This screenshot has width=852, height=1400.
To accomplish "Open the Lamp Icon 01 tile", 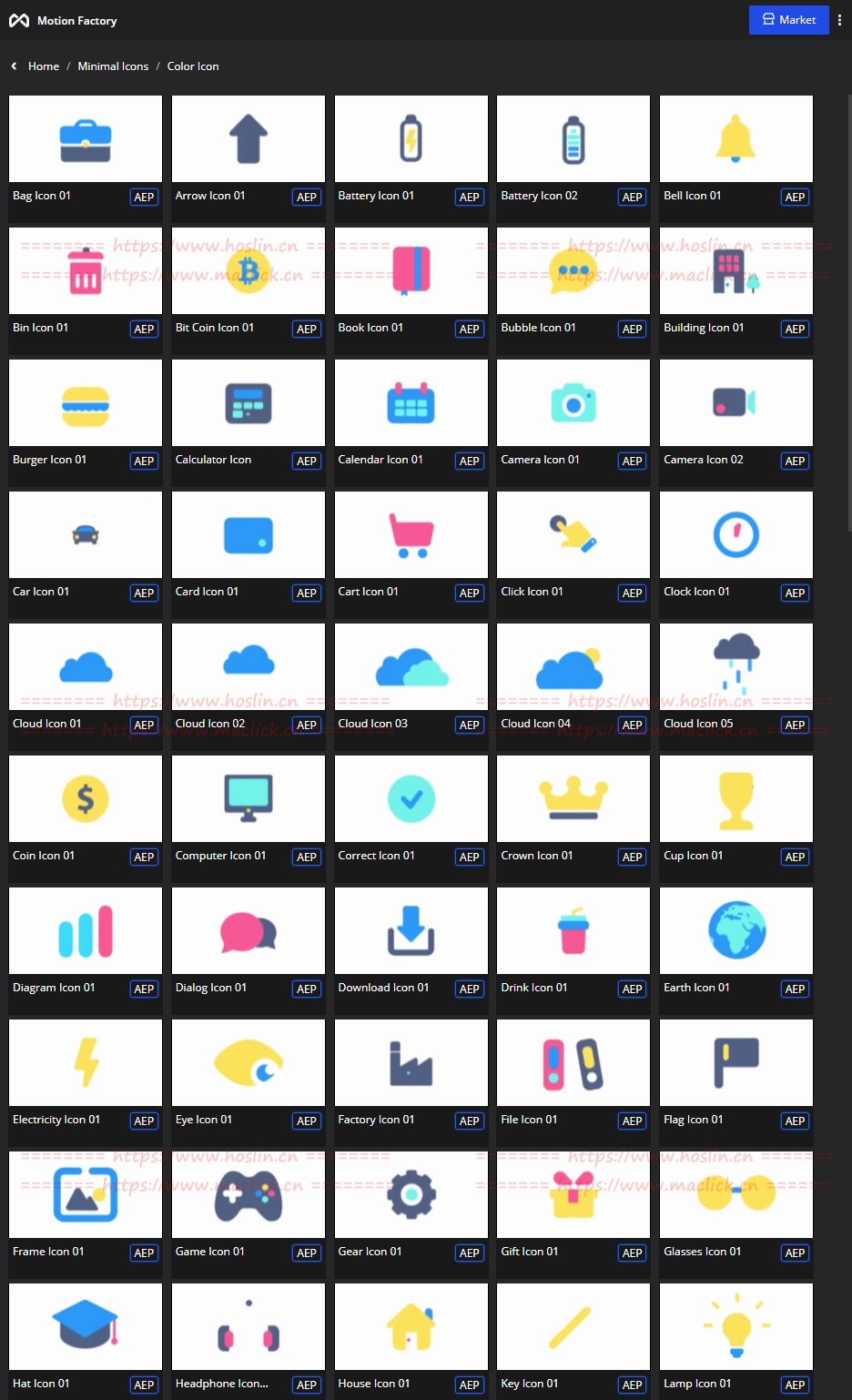I will coord(735,1327).
